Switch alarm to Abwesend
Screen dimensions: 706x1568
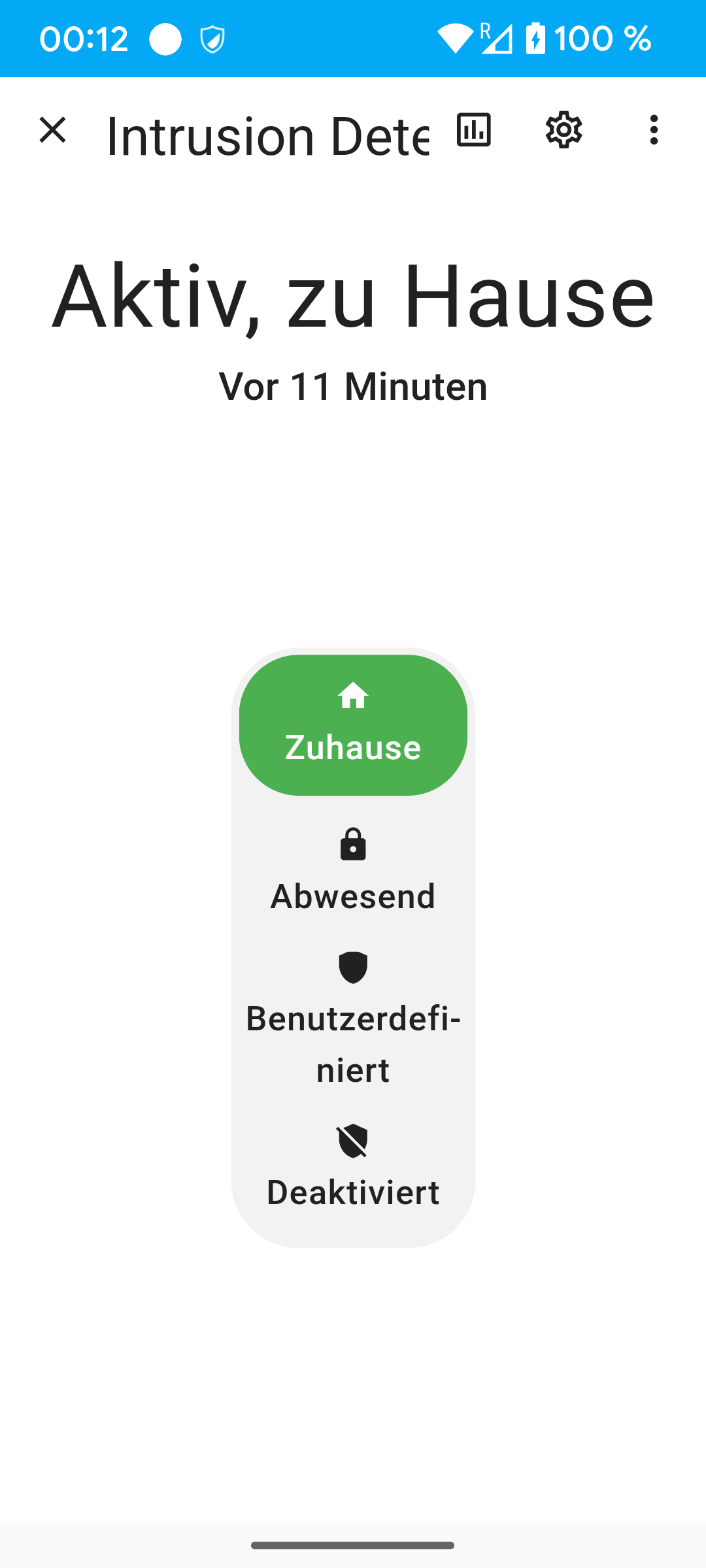click(353, 871)
